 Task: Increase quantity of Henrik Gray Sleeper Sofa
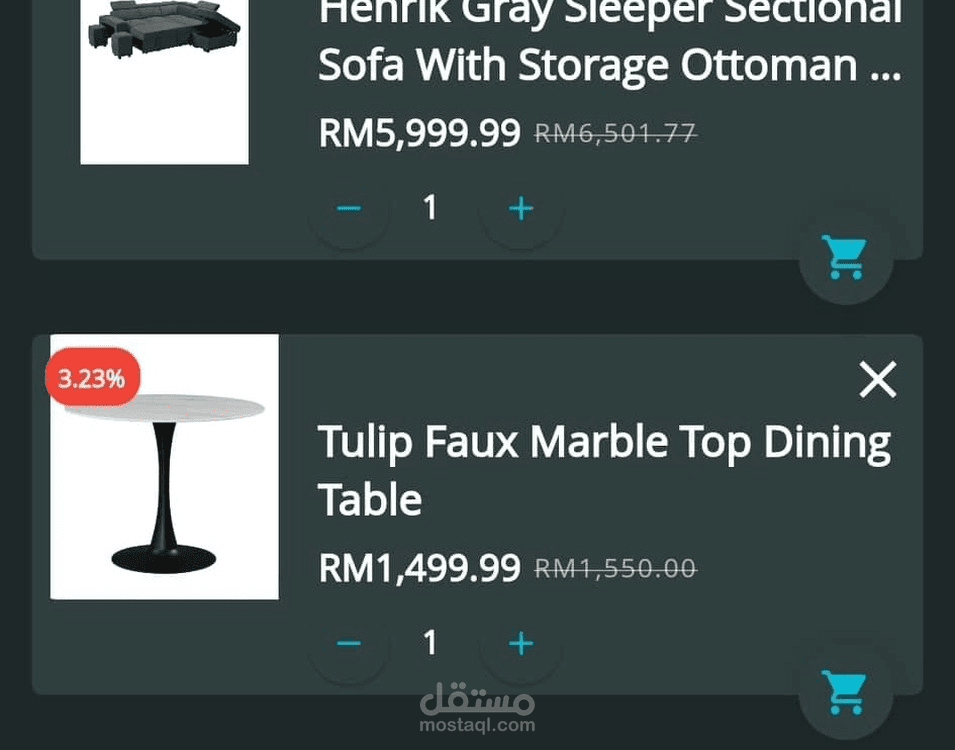point(521,208)
